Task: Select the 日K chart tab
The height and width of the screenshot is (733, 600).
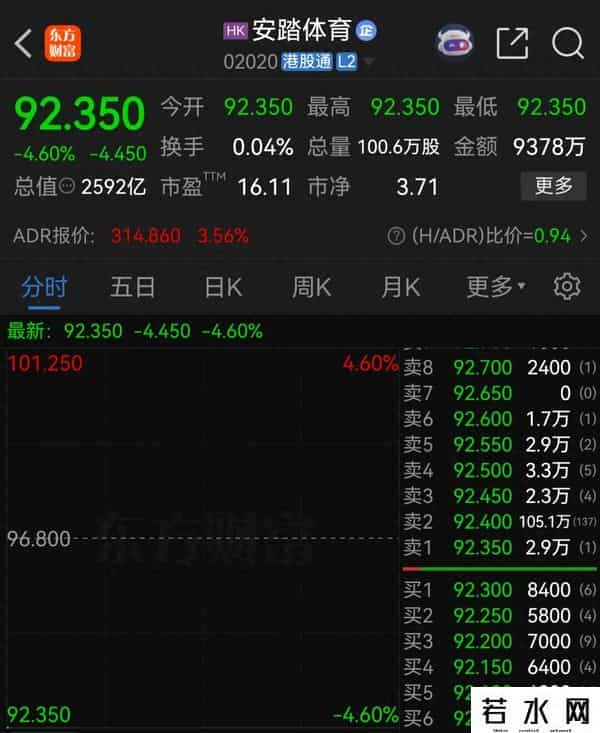Action: (x=223, y=287)
